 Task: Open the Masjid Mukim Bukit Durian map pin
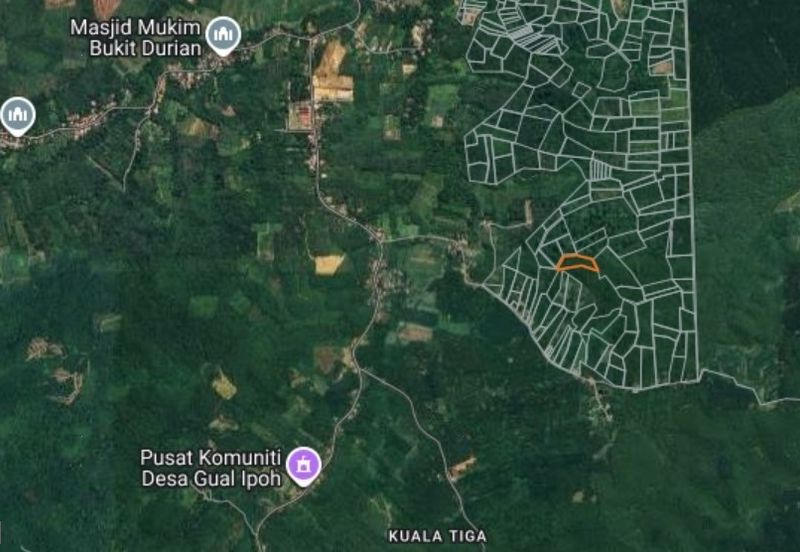(x=223, y=36)
